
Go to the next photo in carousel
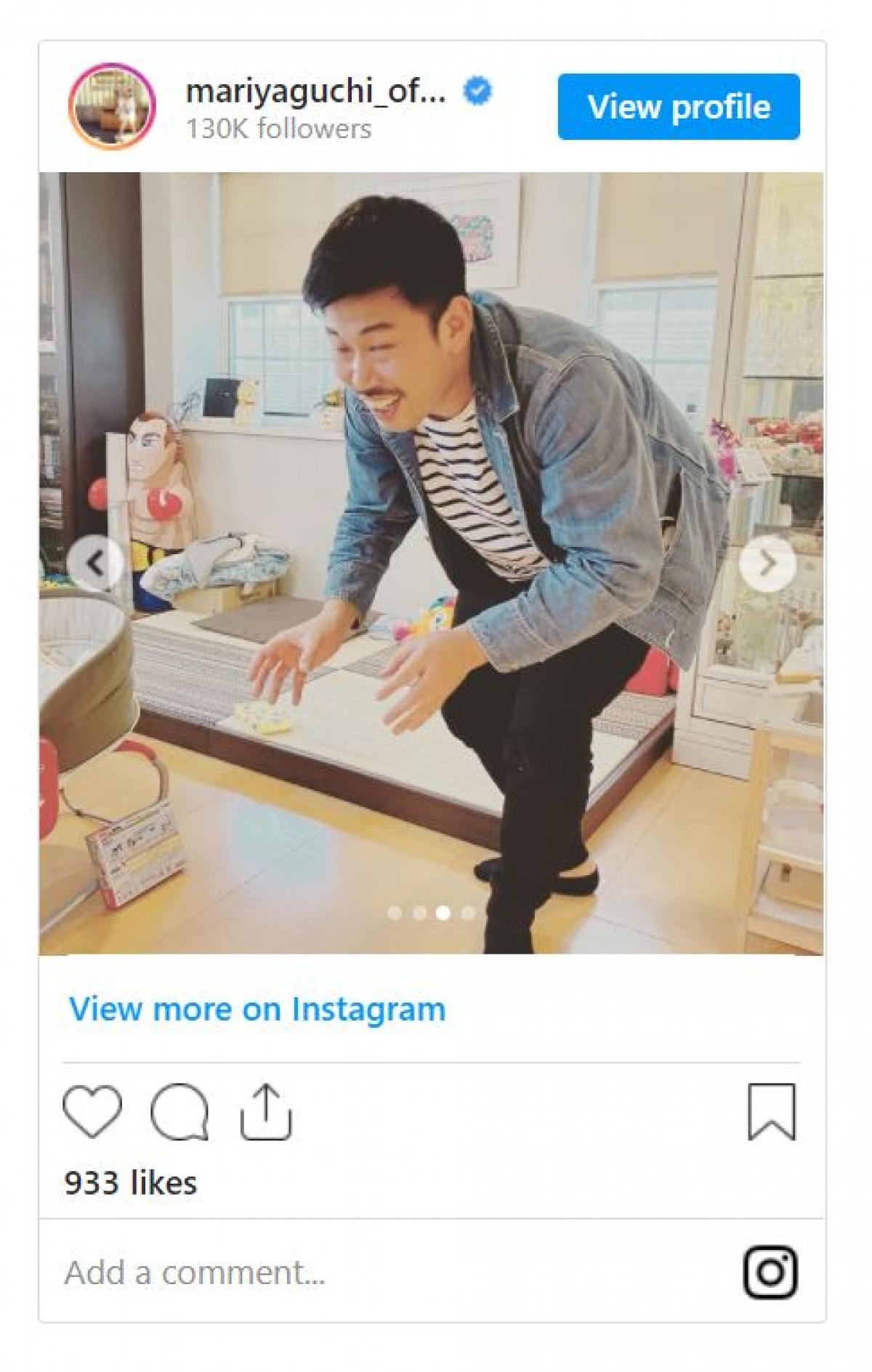pos(767,563)
